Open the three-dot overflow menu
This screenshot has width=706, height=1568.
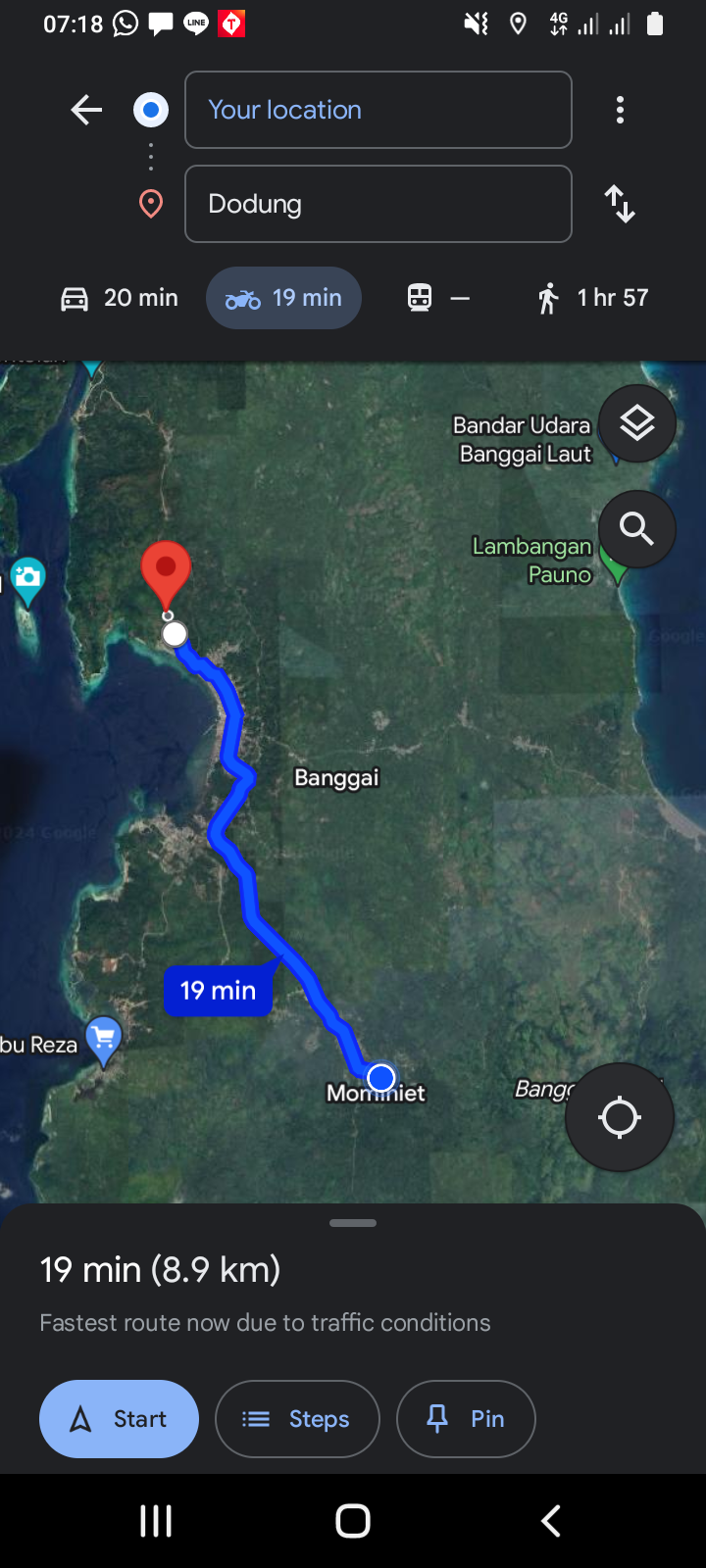tap(620, 110)
